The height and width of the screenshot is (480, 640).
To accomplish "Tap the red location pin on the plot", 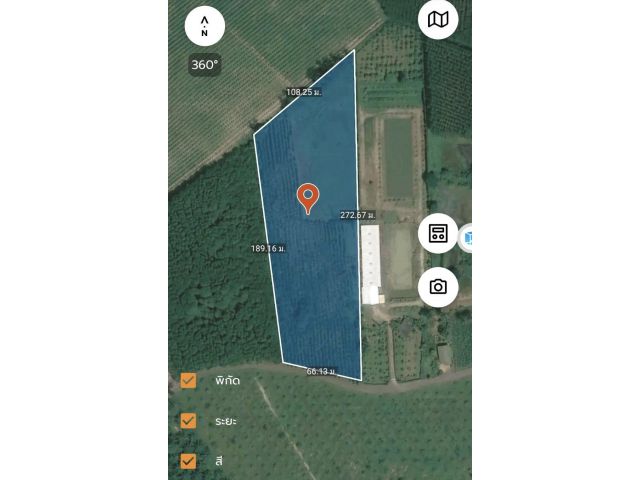I will click(308, 197).
